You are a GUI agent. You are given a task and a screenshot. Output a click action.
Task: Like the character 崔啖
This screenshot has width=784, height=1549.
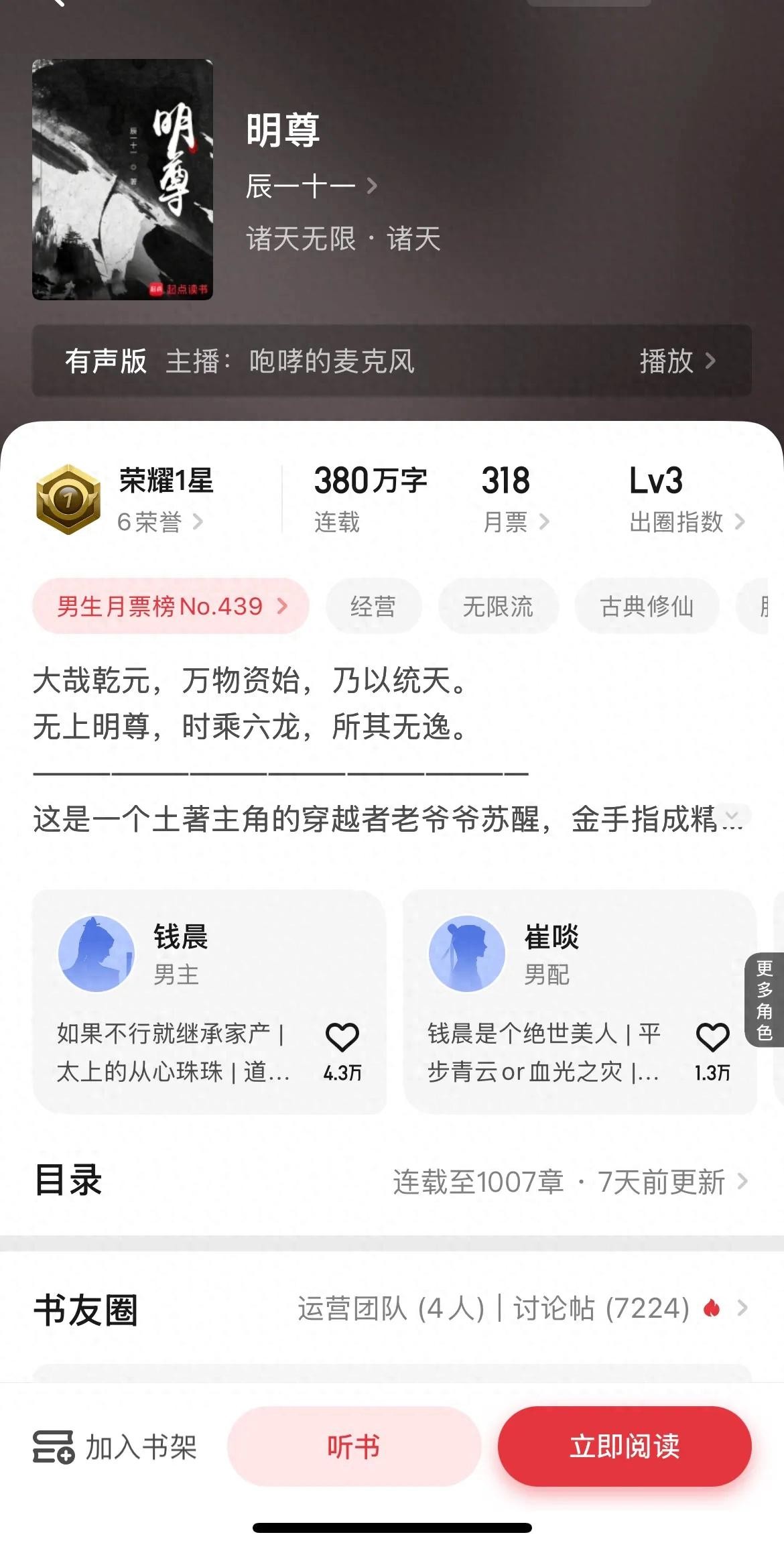(712, 1038)
